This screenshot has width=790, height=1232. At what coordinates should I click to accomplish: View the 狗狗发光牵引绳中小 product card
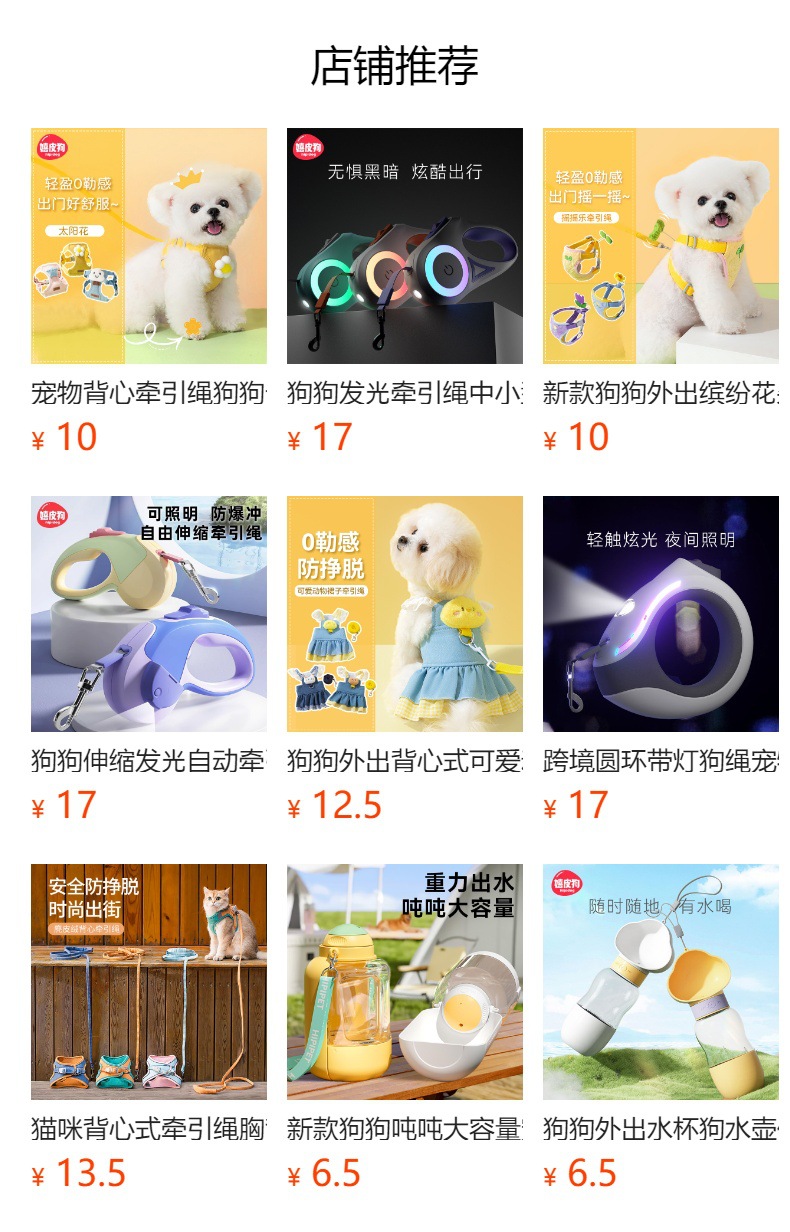tap(405, 246)
